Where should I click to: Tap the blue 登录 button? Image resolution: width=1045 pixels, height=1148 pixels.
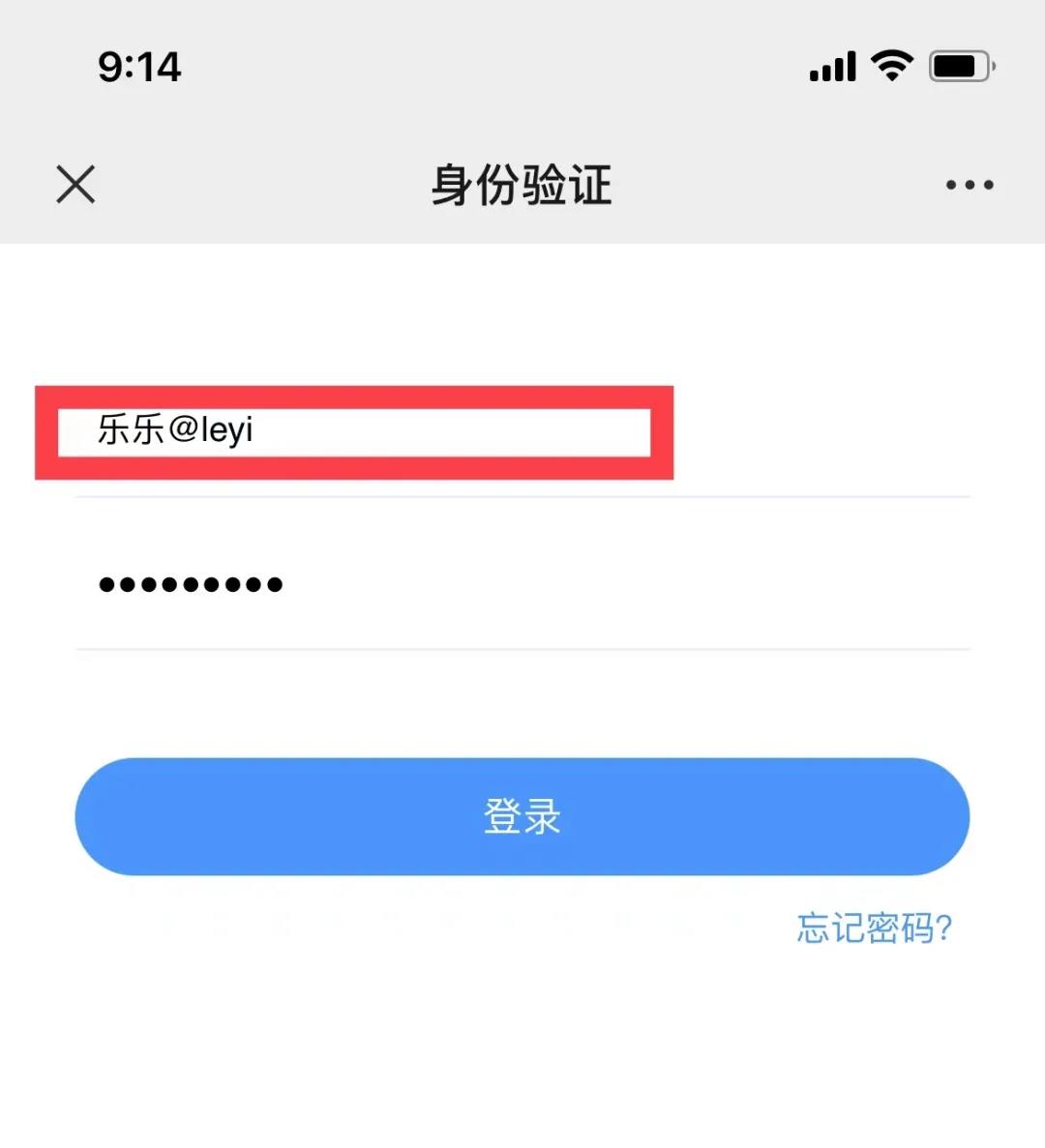pos(522,816)
